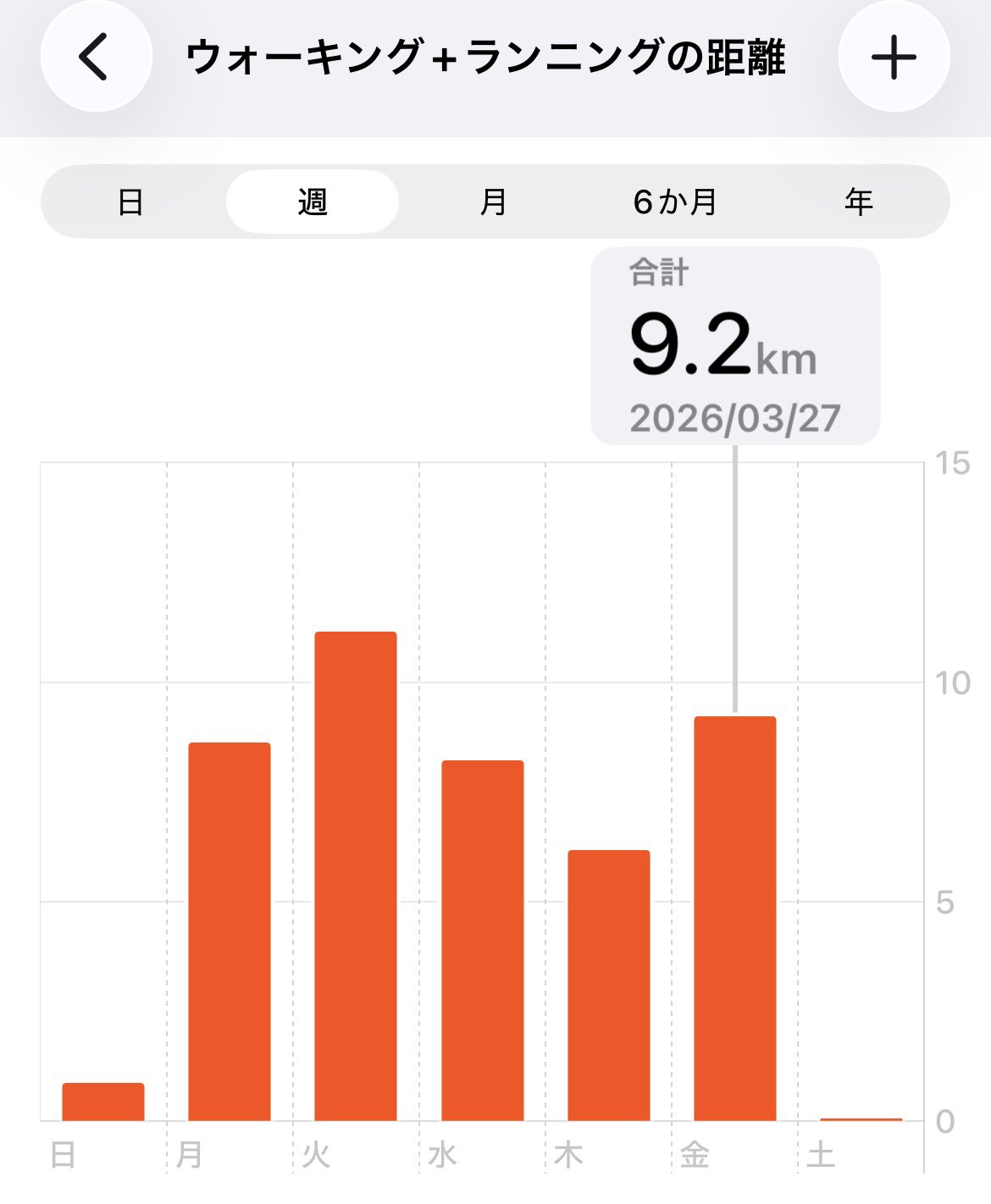Switch to the 月 (month) view
This screenshot has width=991, height=1204.
[493, 202]
